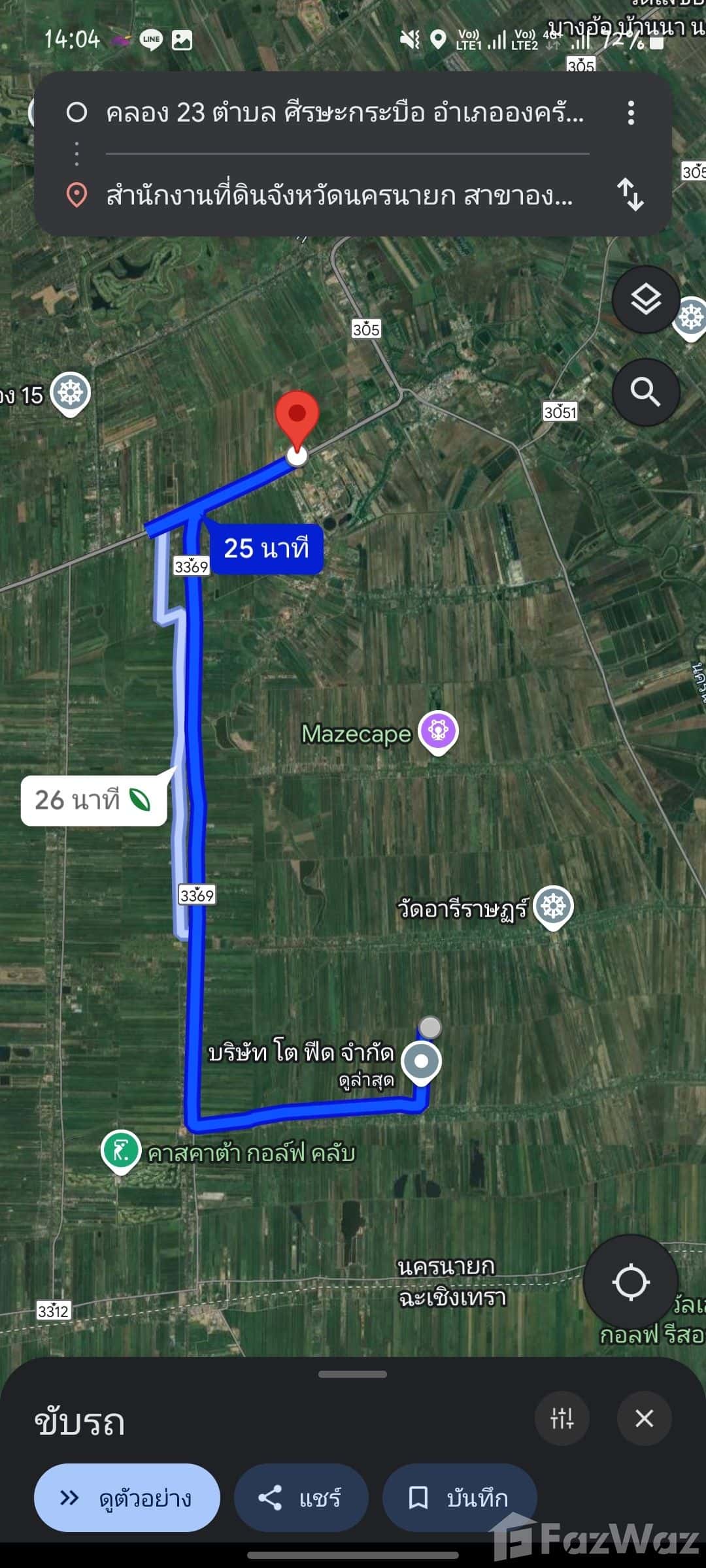
Task: Share this route with แชร์
Action: point(301,1497)
